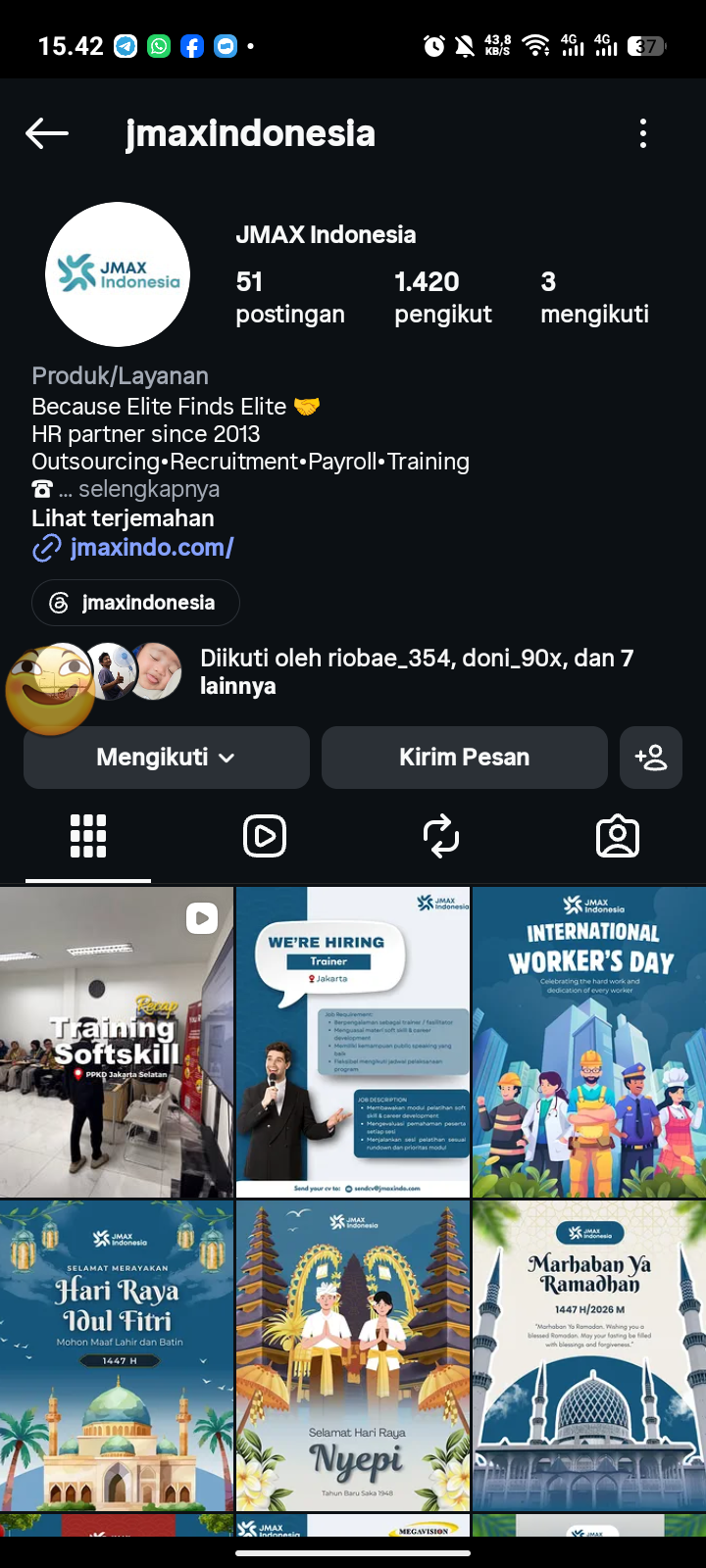View the JMAX Indonesia profile picture
706x1568 pixels.
coord(118,274)
